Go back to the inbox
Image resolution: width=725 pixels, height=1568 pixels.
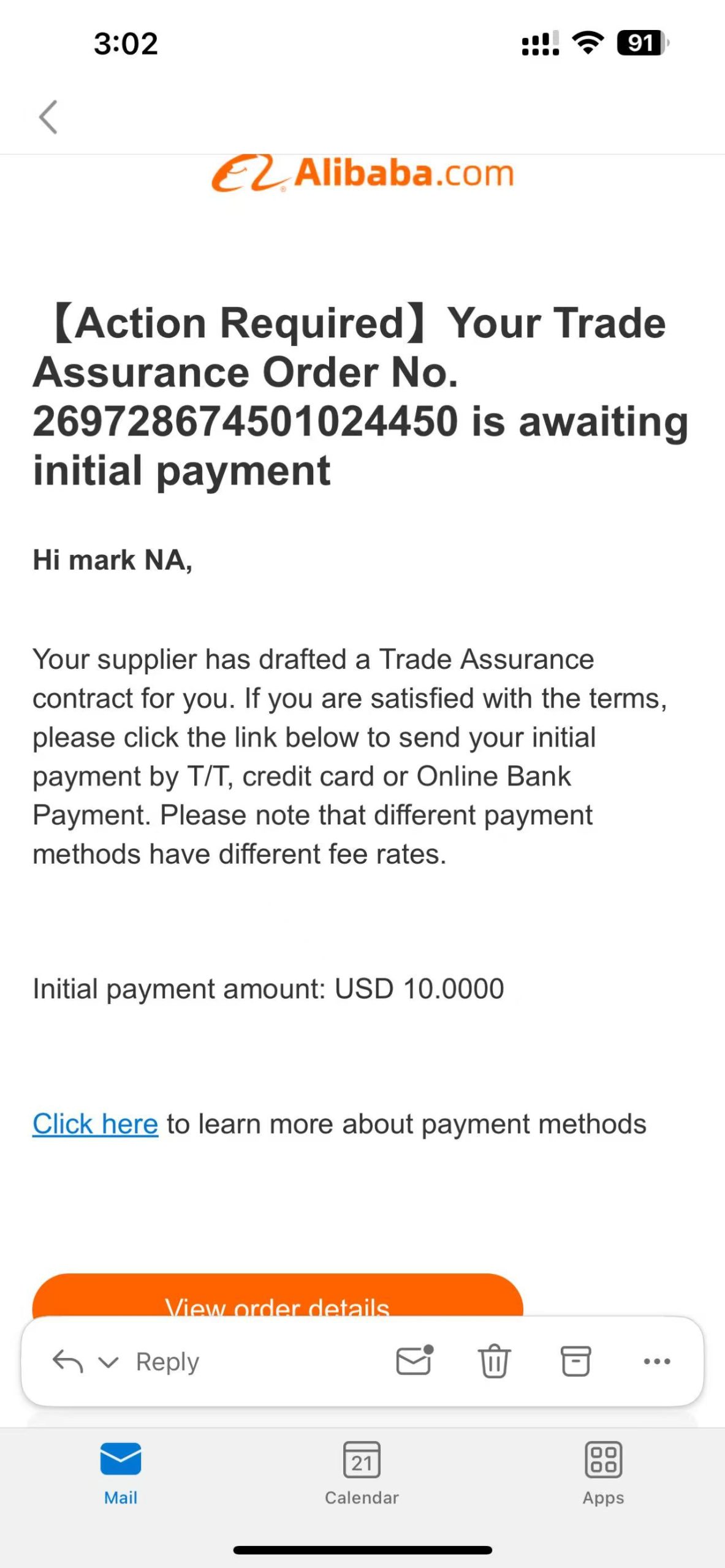48,117
